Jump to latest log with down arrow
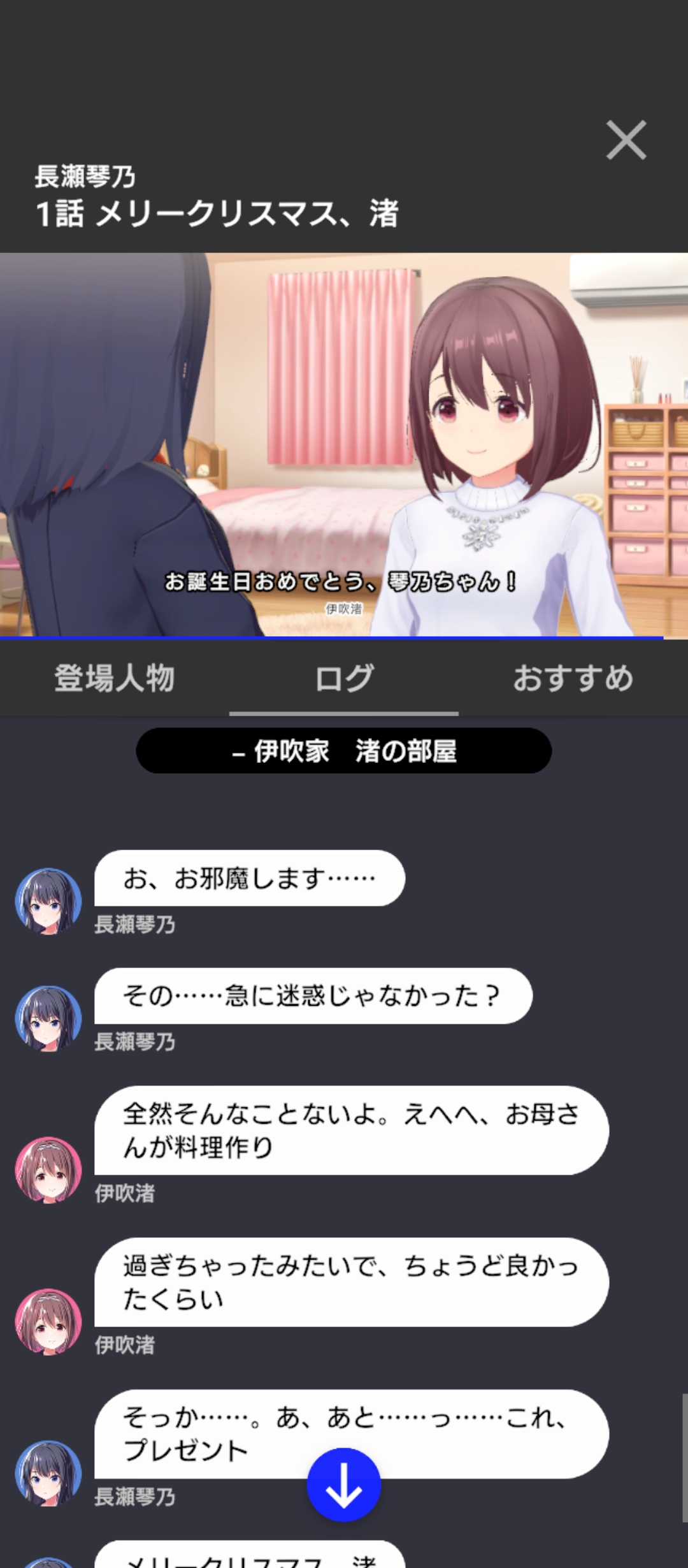Viewport: 688px width, 1568px height. point(344,1485)
